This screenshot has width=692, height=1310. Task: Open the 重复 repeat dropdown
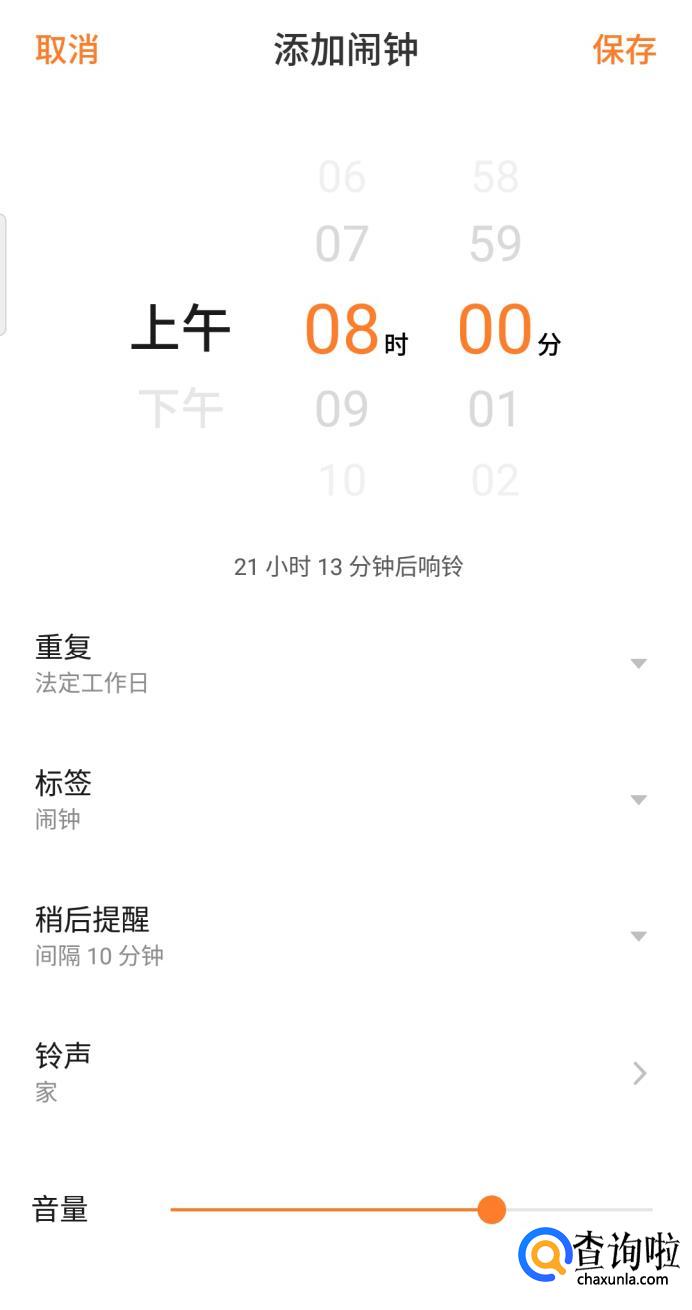click(x=340, y=663)
